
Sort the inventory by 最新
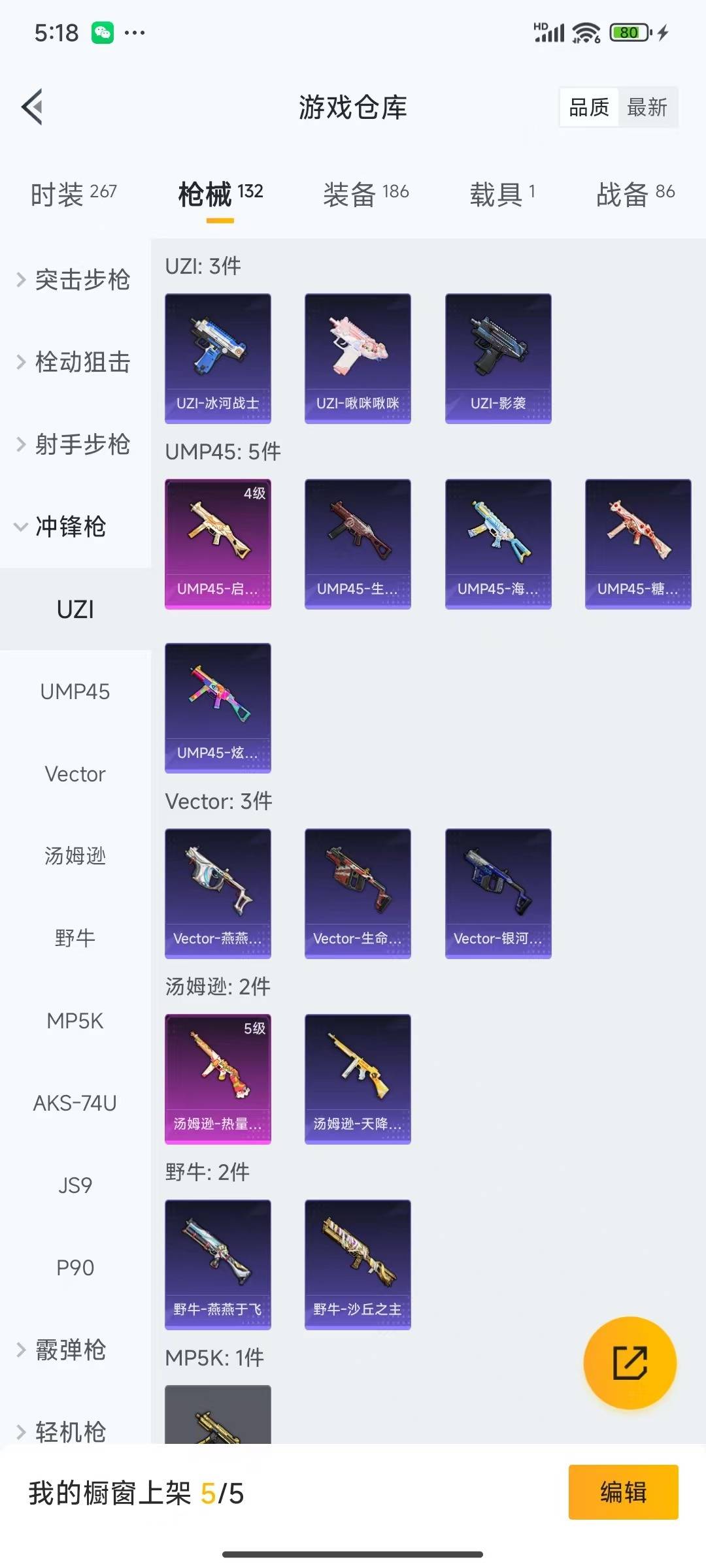[x=647, y=107]
